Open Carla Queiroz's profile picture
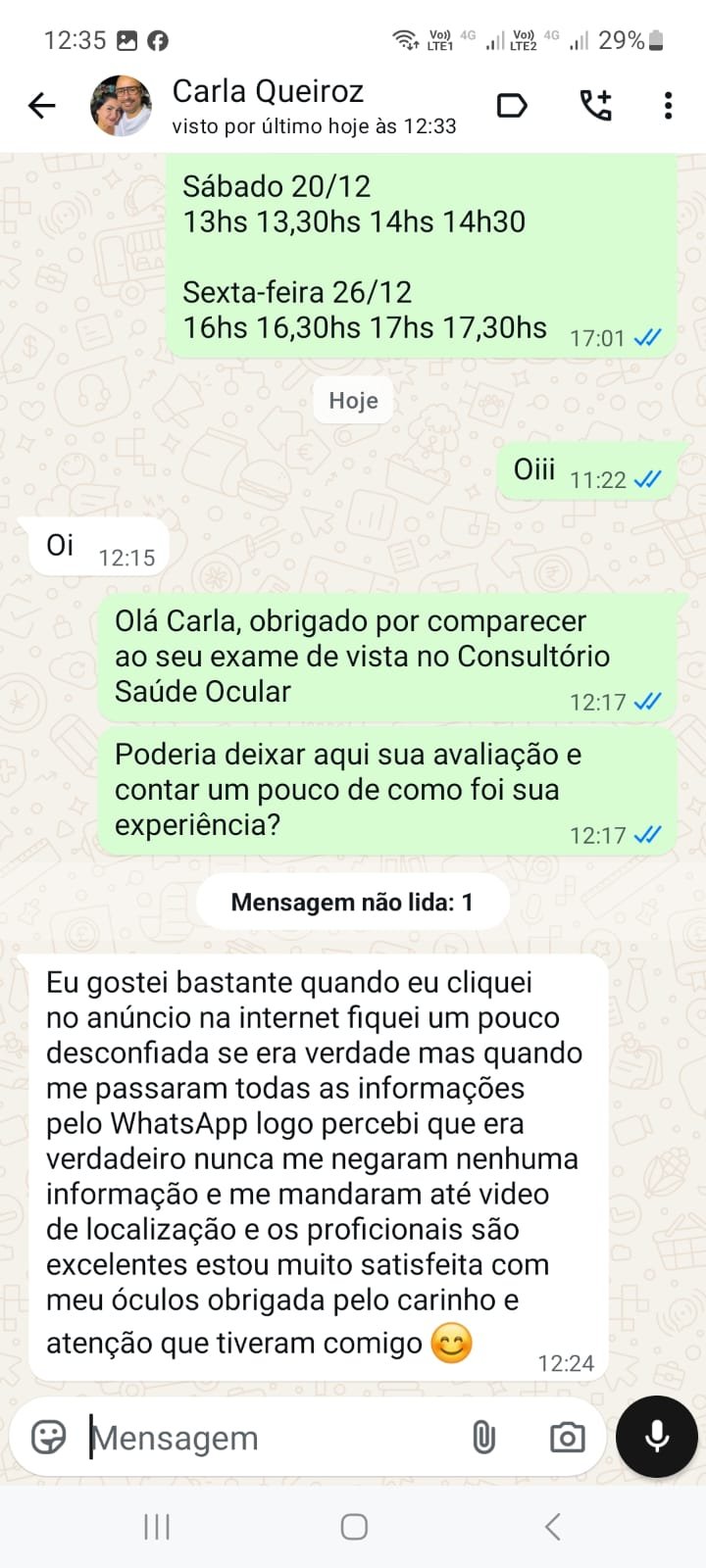Screen dimensions: 706x1568 120,105
